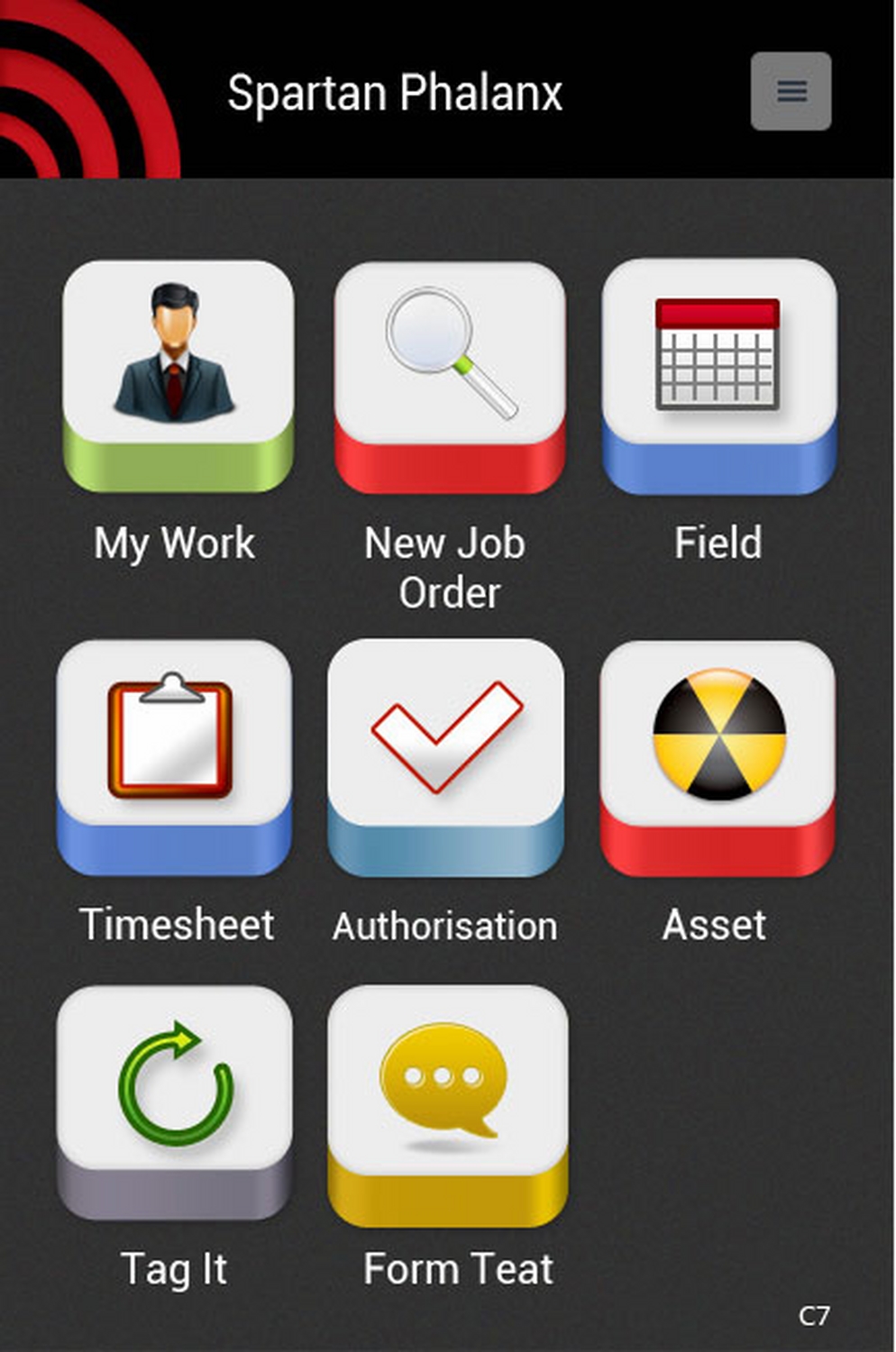Go to Timesheet

click(174, 756)
